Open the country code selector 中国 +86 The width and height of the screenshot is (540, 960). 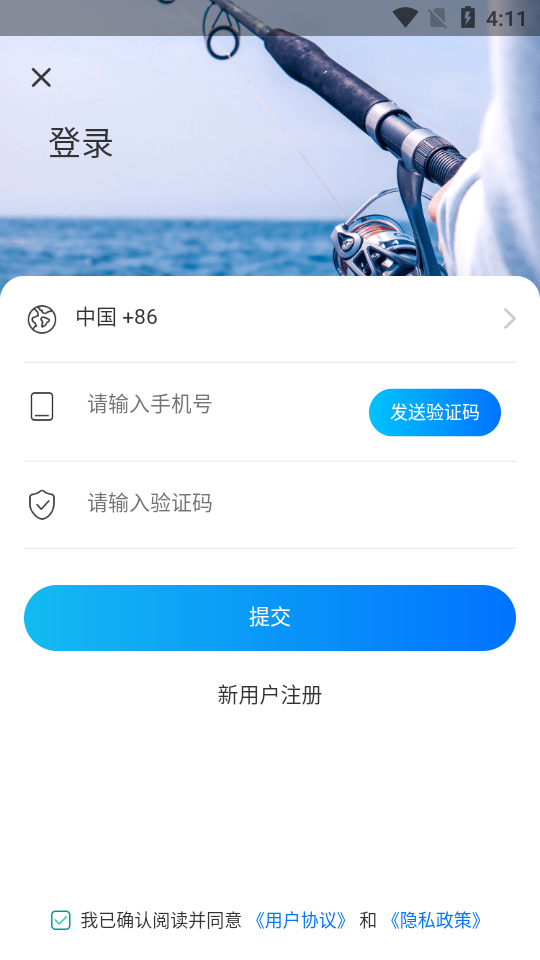[270, 319]
